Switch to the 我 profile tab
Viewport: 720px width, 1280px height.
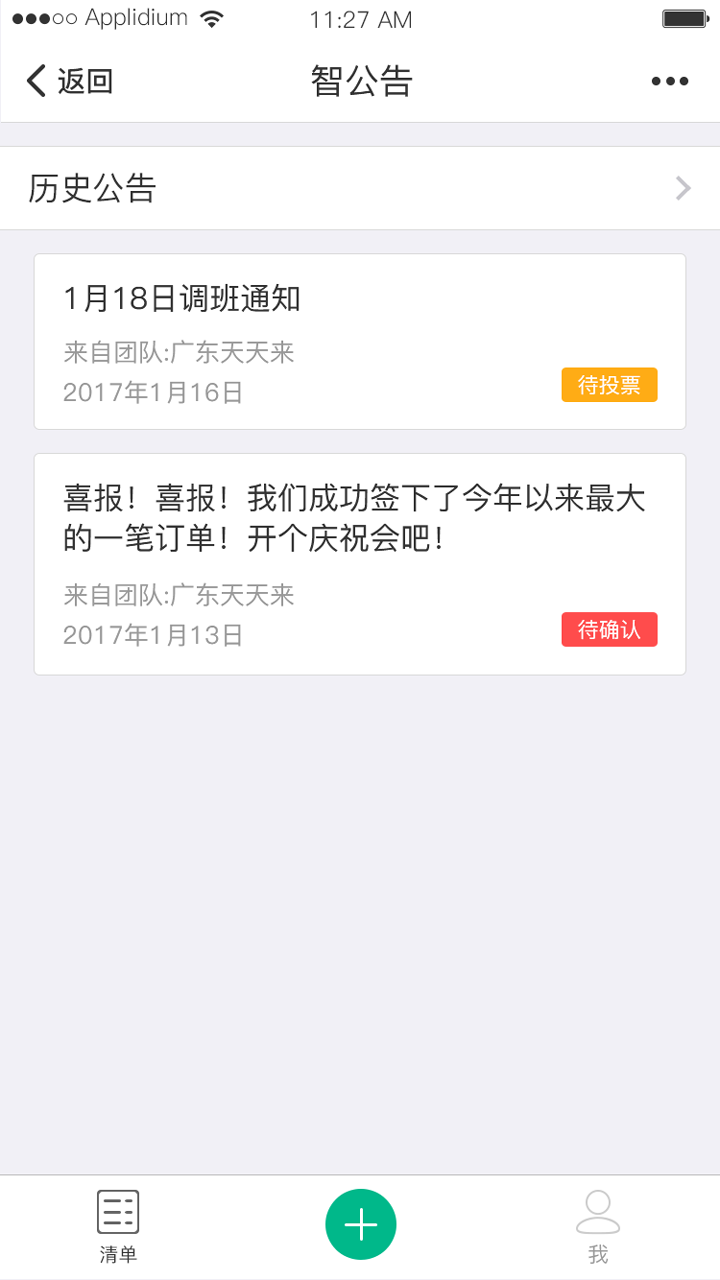coord(598,1226)
